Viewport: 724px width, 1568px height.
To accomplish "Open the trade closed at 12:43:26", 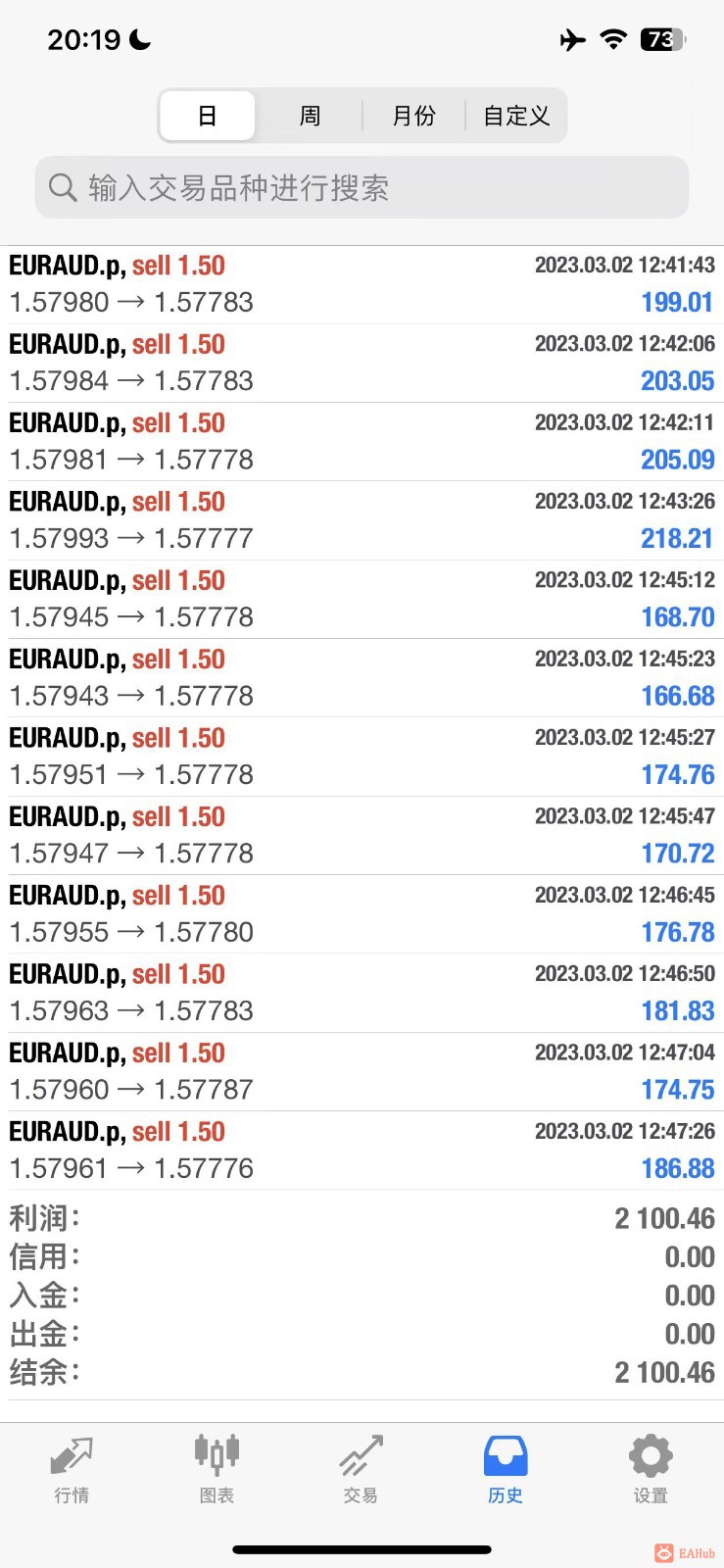I will coord(362,520).
